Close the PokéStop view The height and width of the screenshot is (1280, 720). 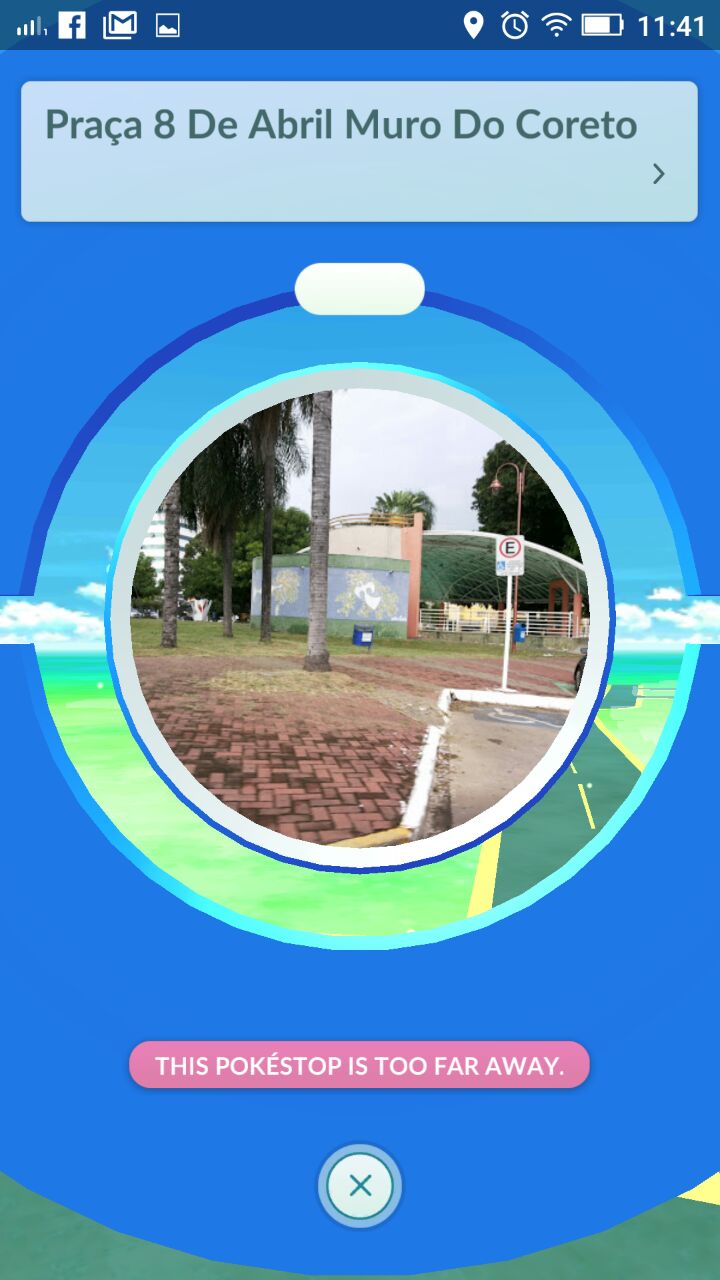point(360,1186)
